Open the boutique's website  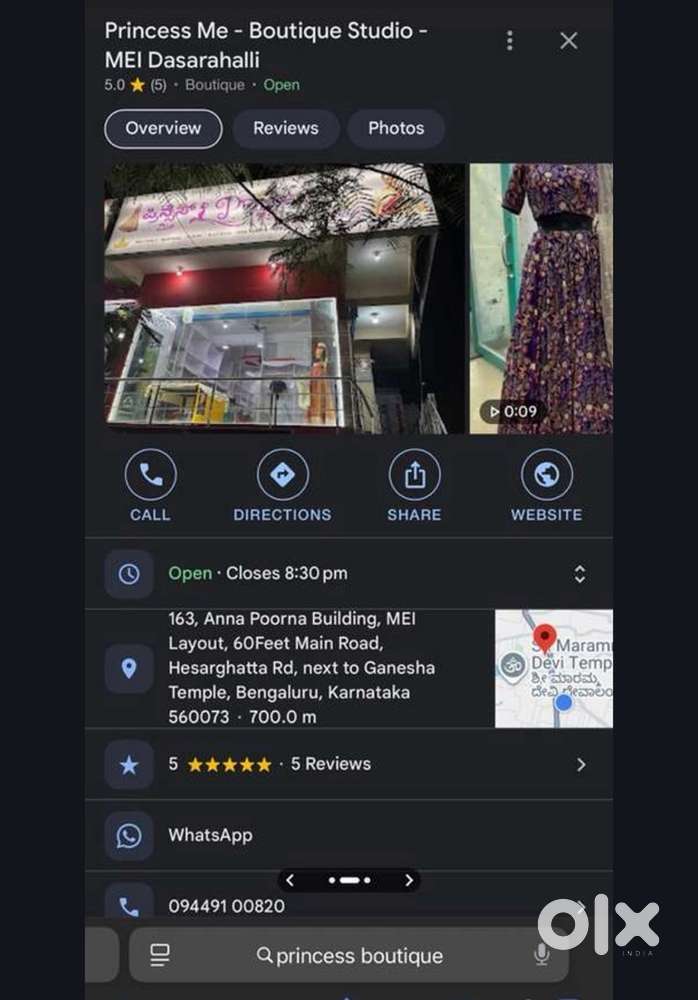click(546, 485)
